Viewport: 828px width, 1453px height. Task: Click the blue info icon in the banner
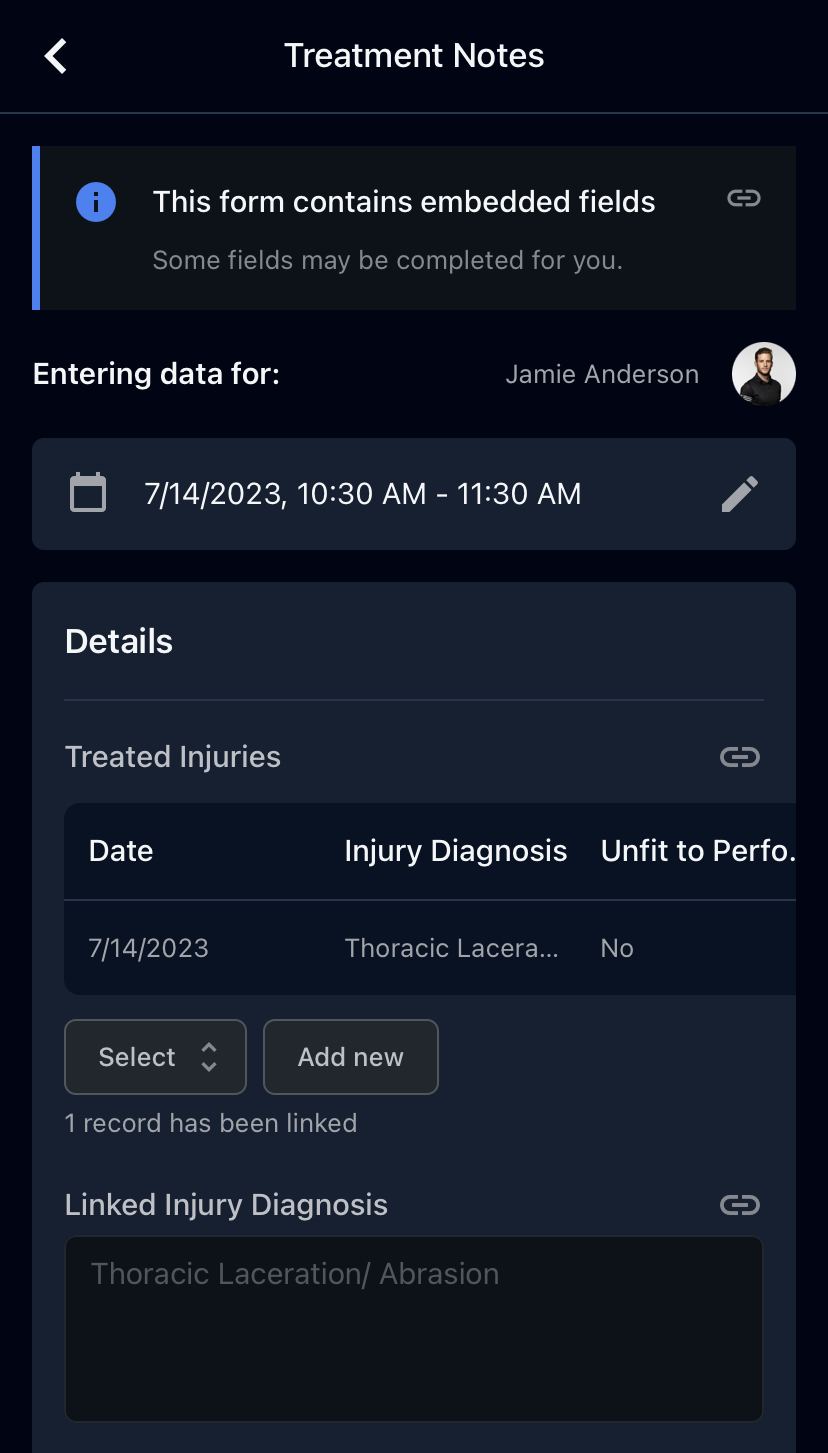point(96,201)
